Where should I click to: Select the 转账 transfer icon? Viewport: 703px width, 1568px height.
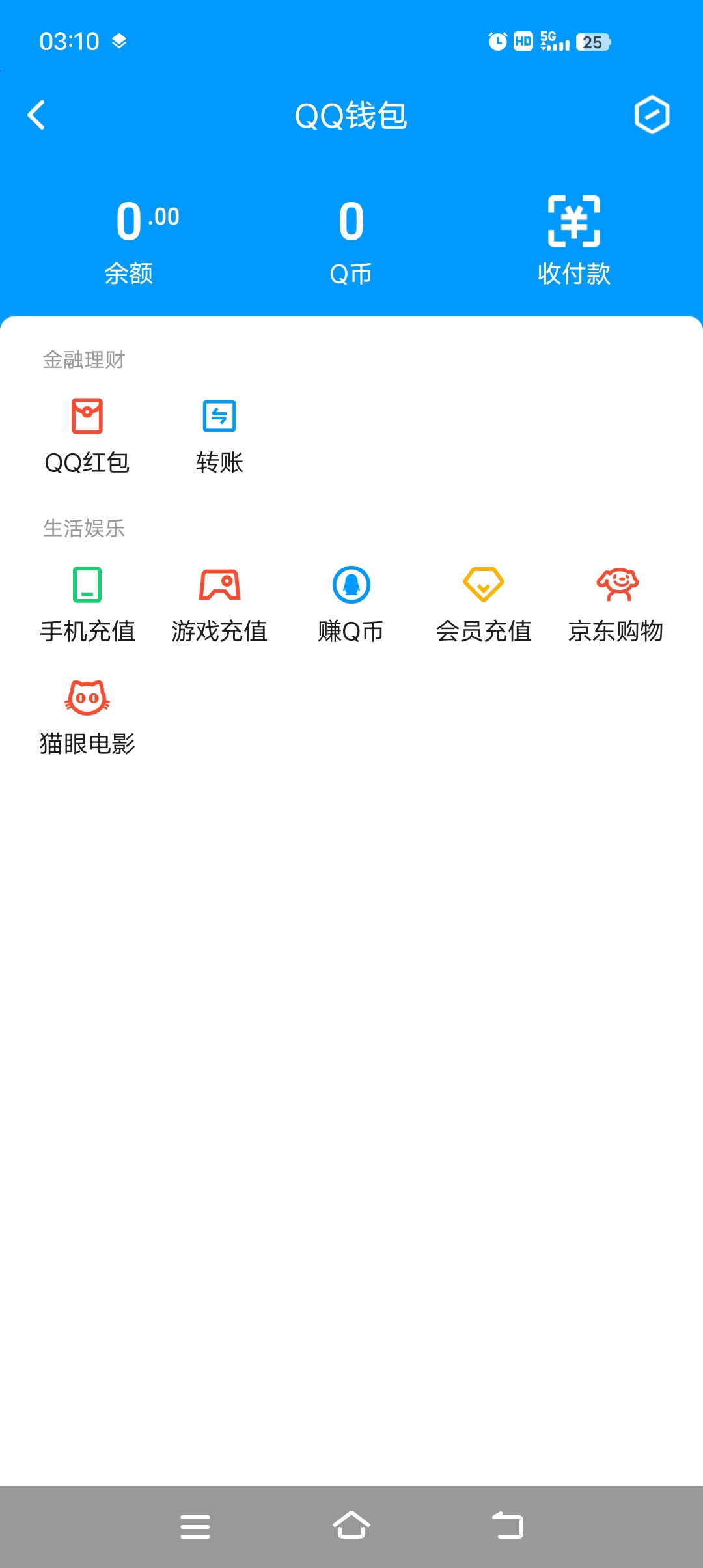(x=219, y=435)
